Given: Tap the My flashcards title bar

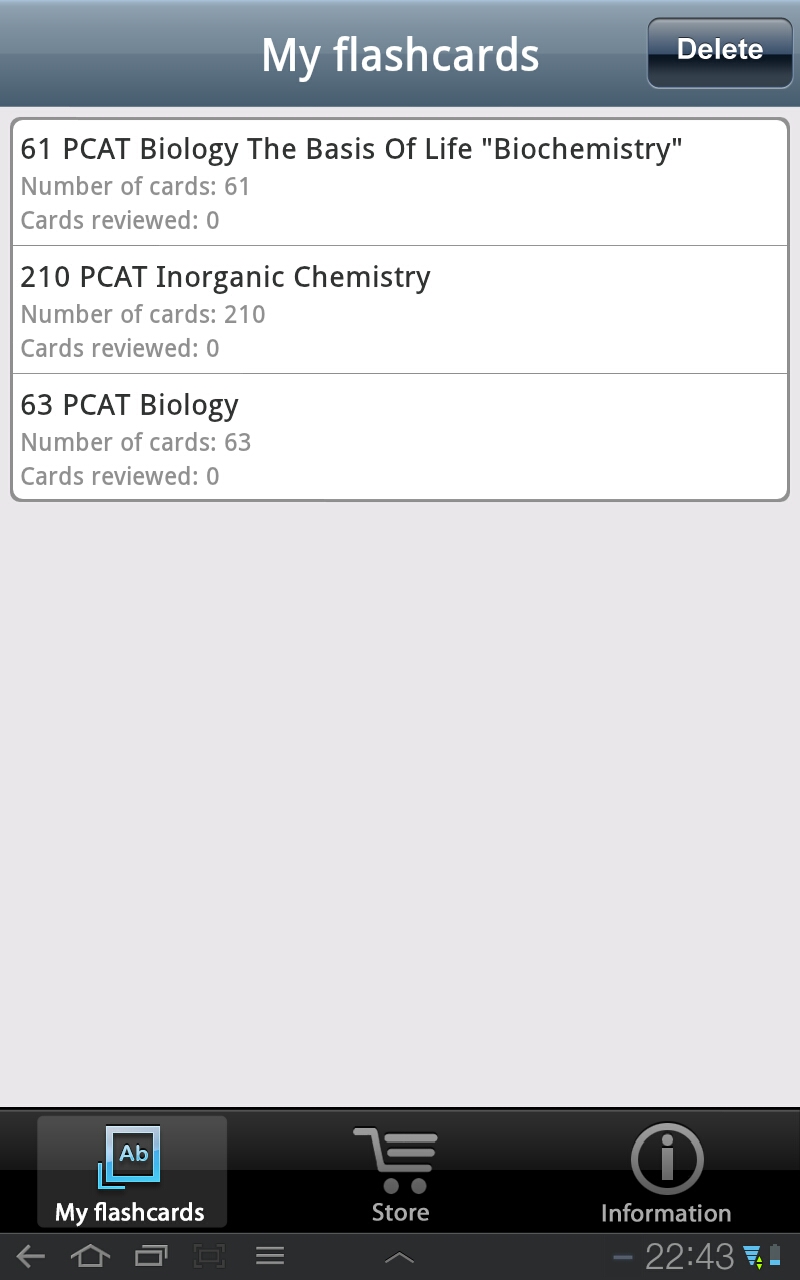Looking at the screenshot, I should coord(399,55).
